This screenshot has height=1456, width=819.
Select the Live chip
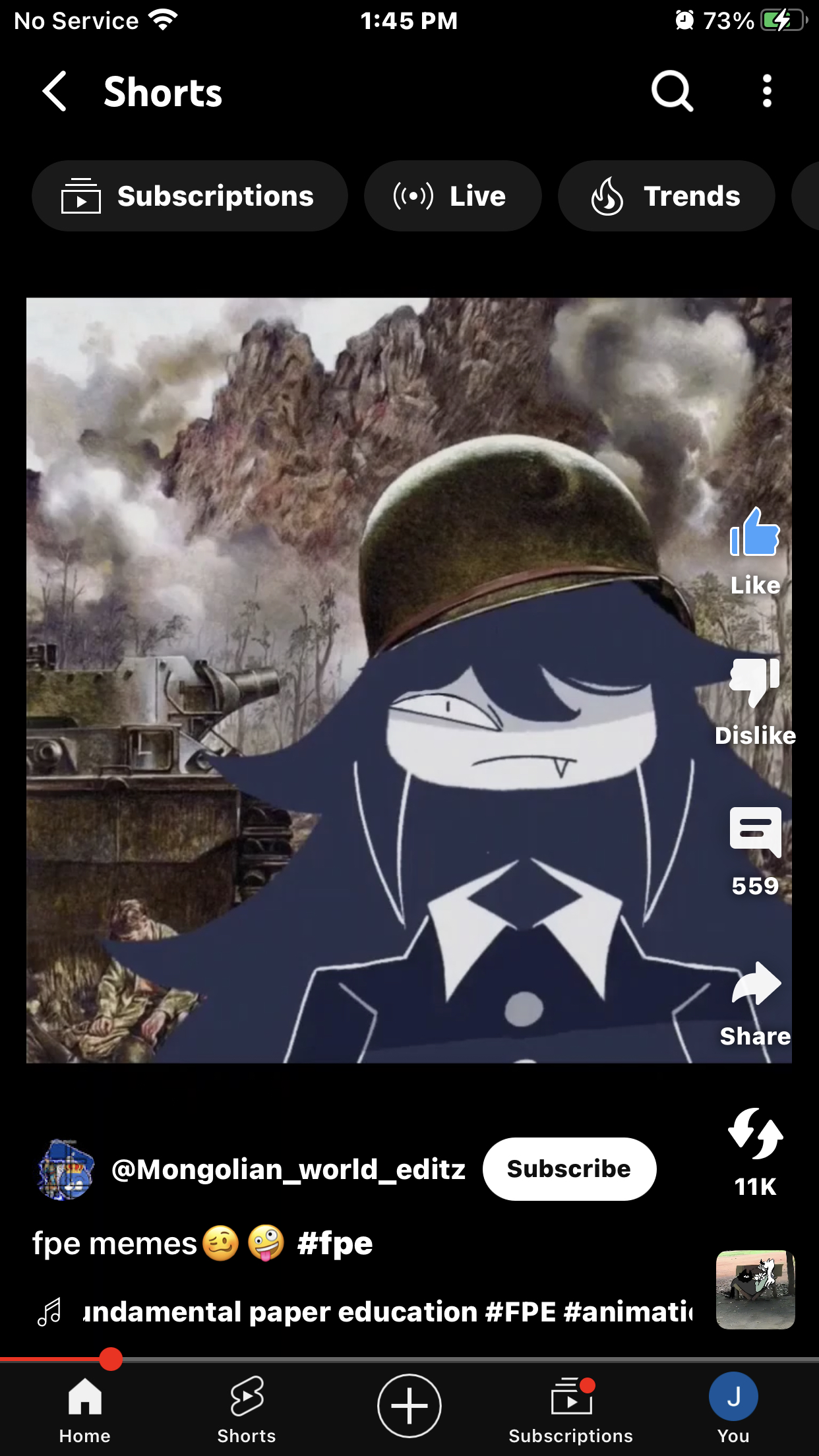coord(452,196)
